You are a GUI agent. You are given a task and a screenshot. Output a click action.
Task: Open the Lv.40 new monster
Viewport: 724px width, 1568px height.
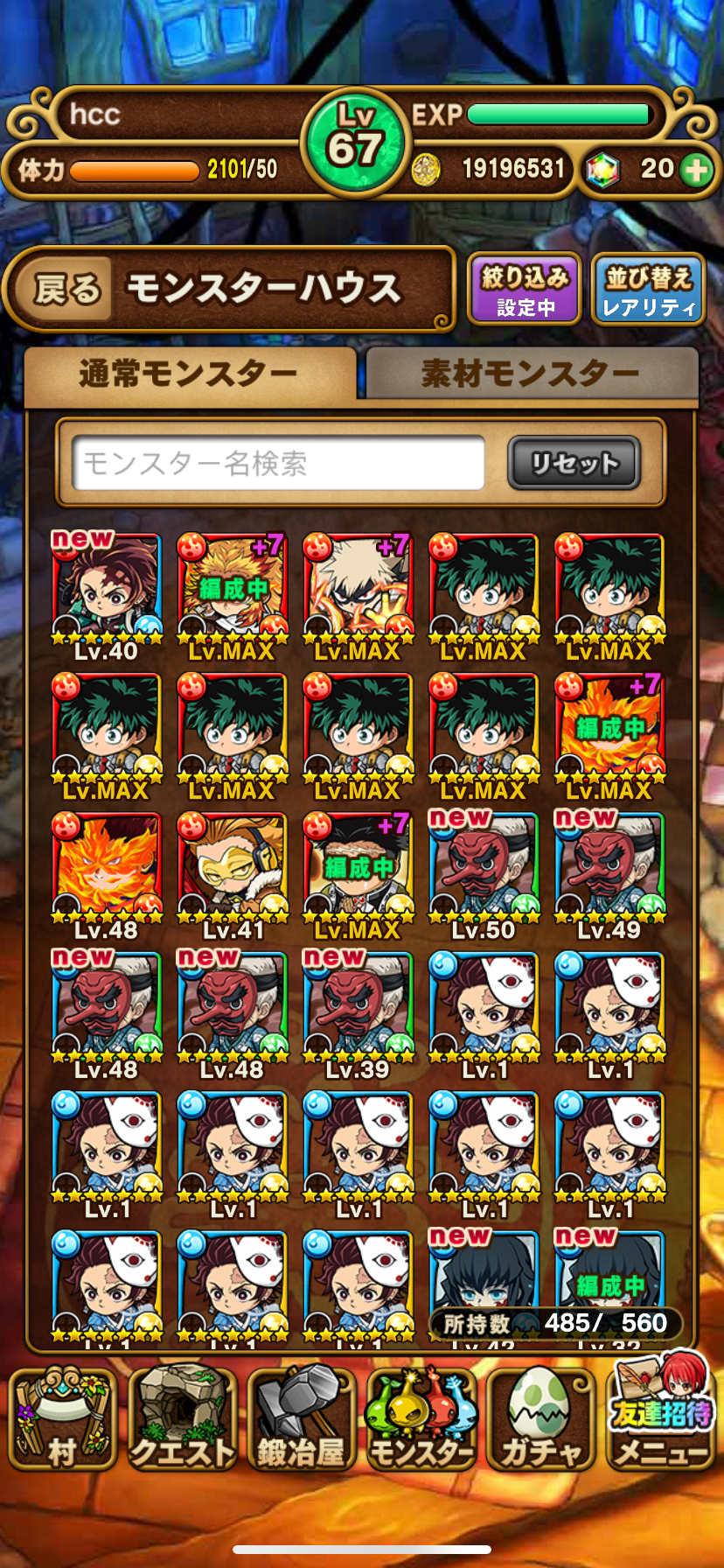click(107, 595)
